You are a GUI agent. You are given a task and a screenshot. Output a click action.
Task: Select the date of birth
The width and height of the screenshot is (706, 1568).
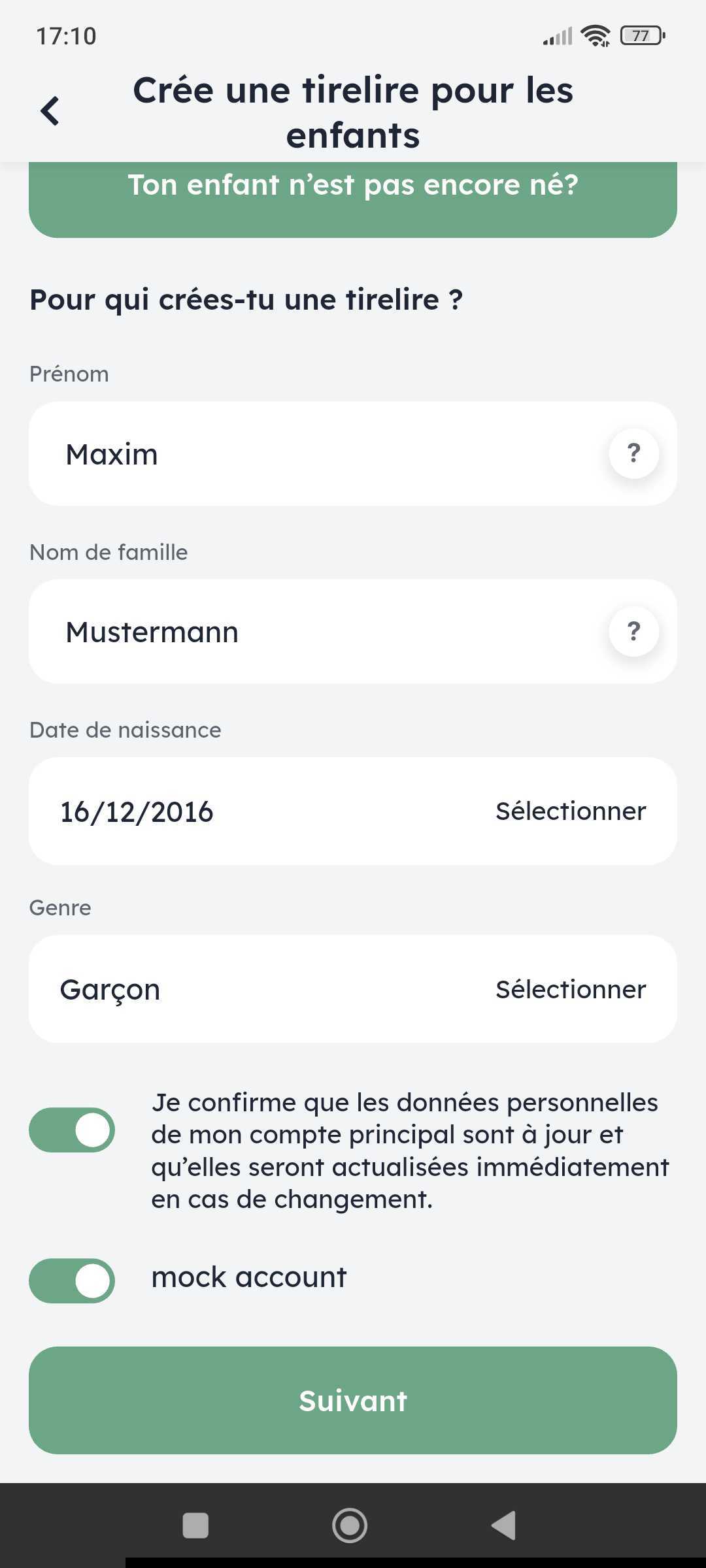(x=570, y=811)
